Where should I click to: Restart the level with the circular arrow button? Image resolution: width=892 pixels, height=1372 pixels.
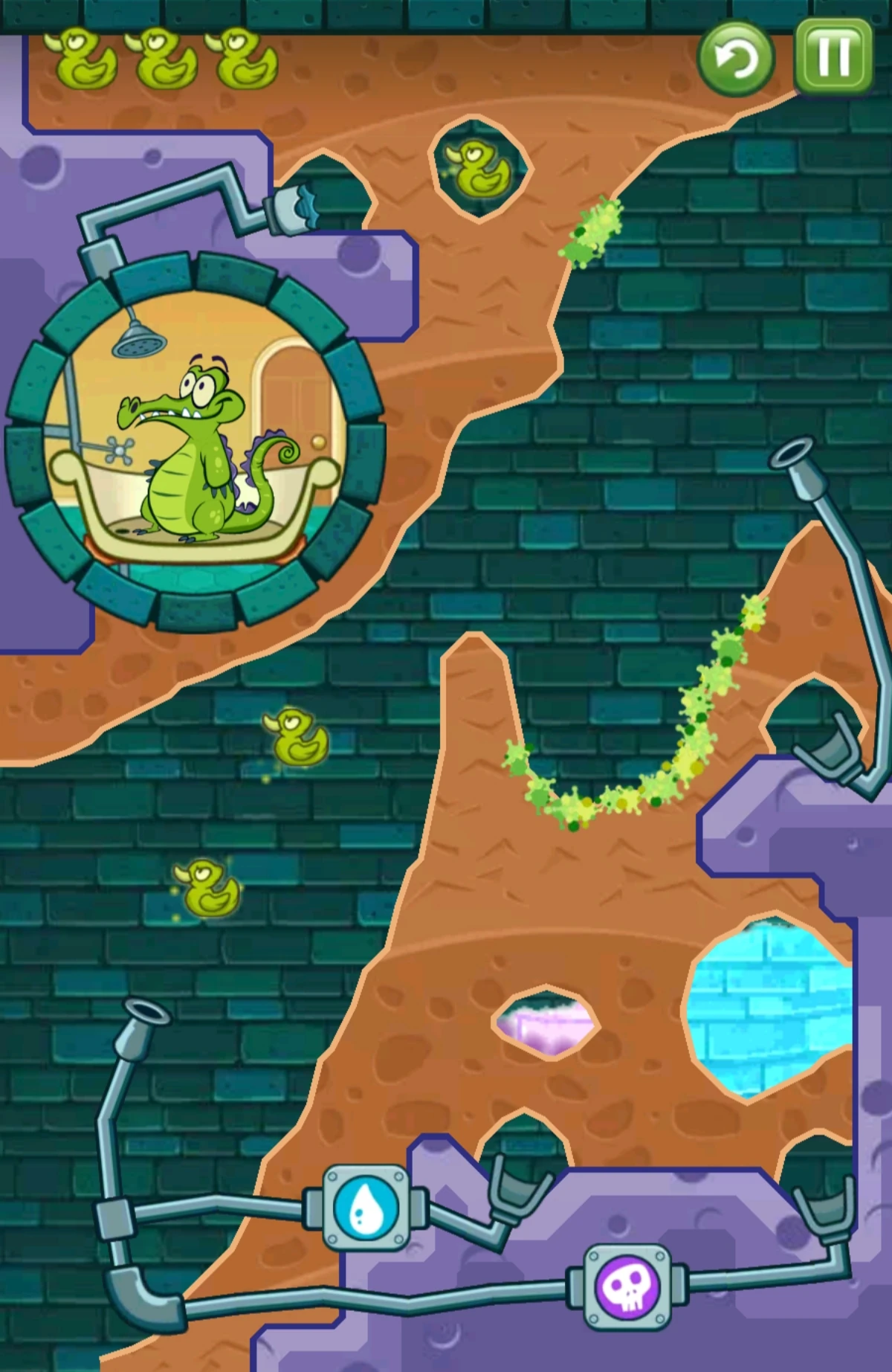click(735, 59)
